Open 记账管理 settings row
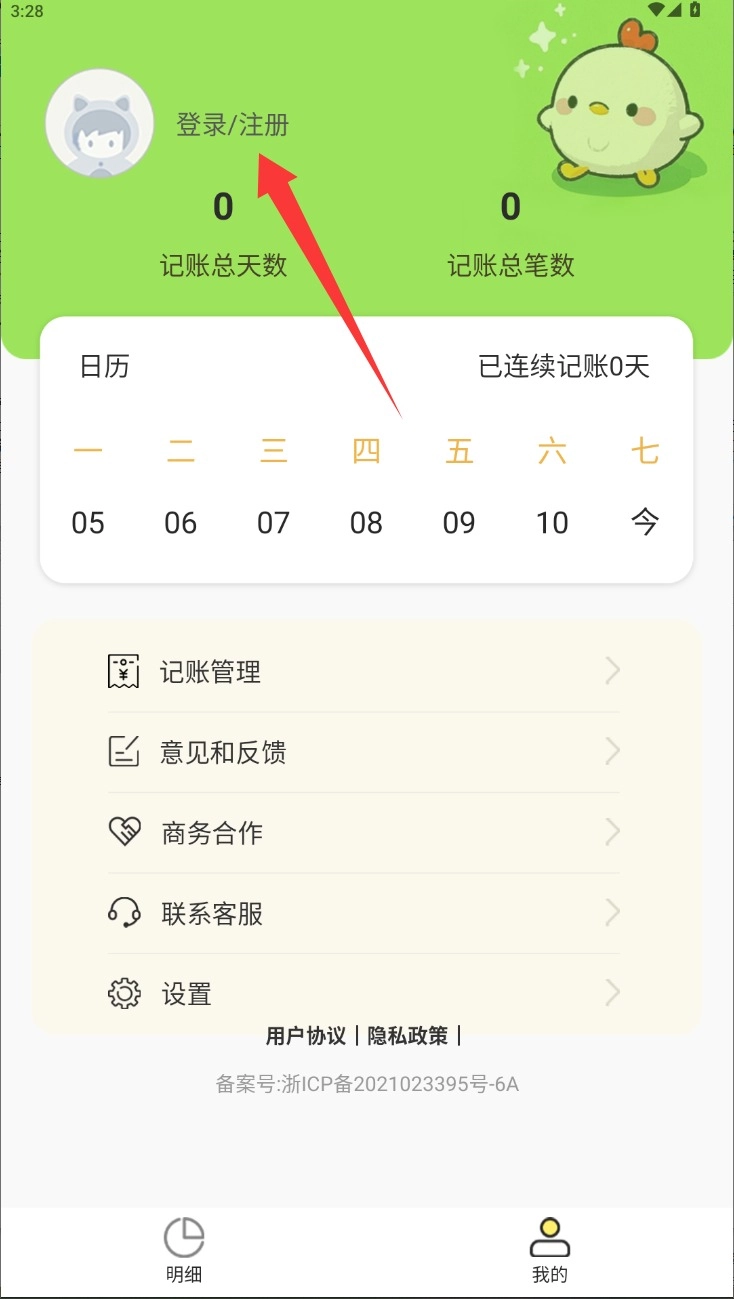Image resolution: width=734 pixels, height=1299 pixels. pyautogui.click(x=364, y=672)
